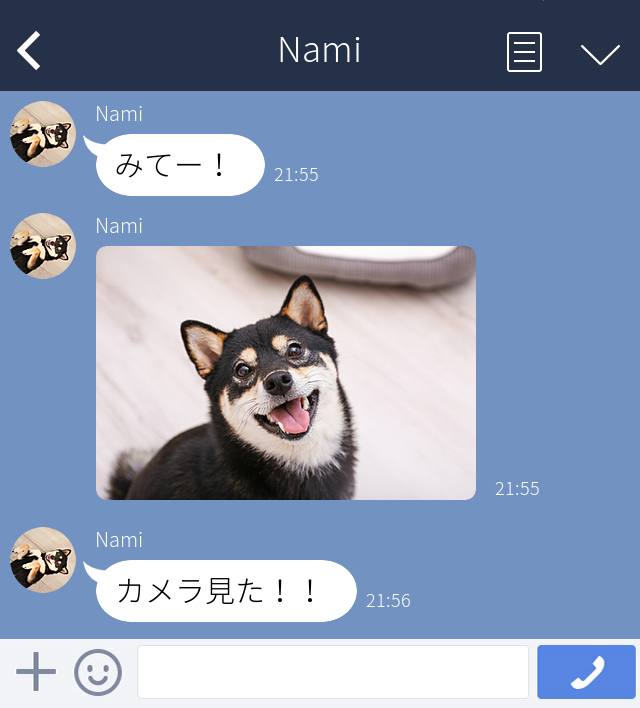The height and width of the screenshot is (708, 640).
Task: Start a voice call with Nami
Action: click(586, 672)
